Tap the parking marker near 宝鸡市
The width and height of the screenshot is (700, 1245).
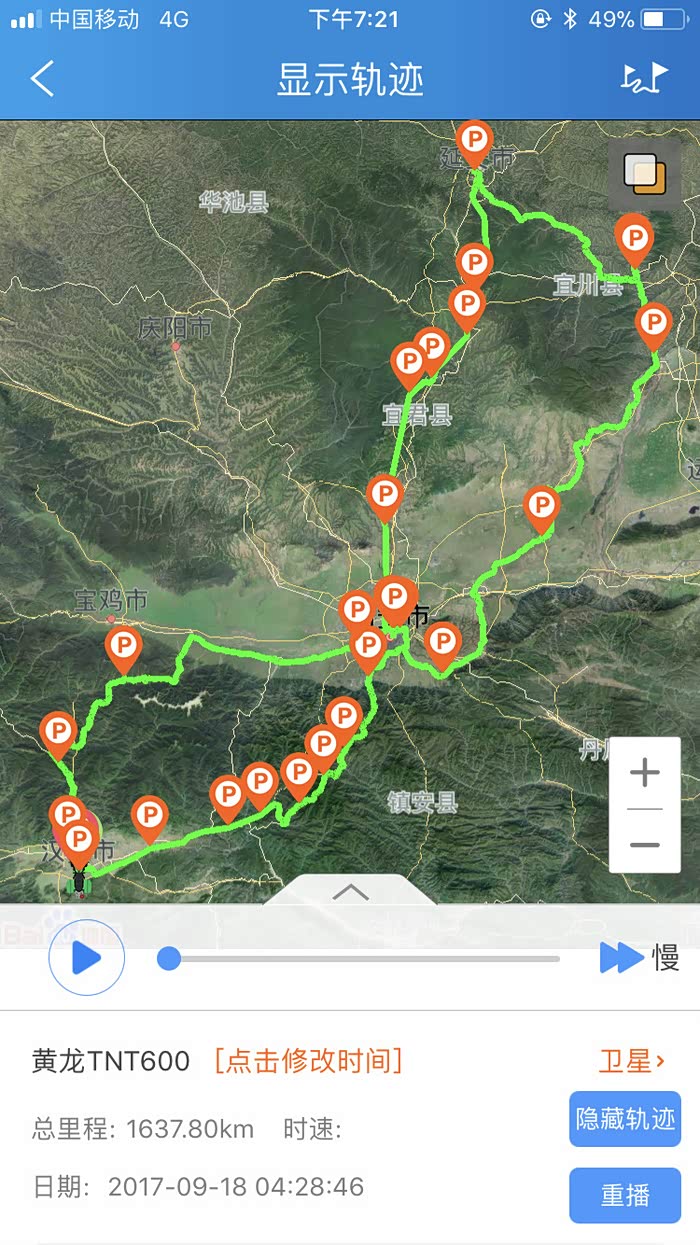pyautogui.click(x=123, y=647)
